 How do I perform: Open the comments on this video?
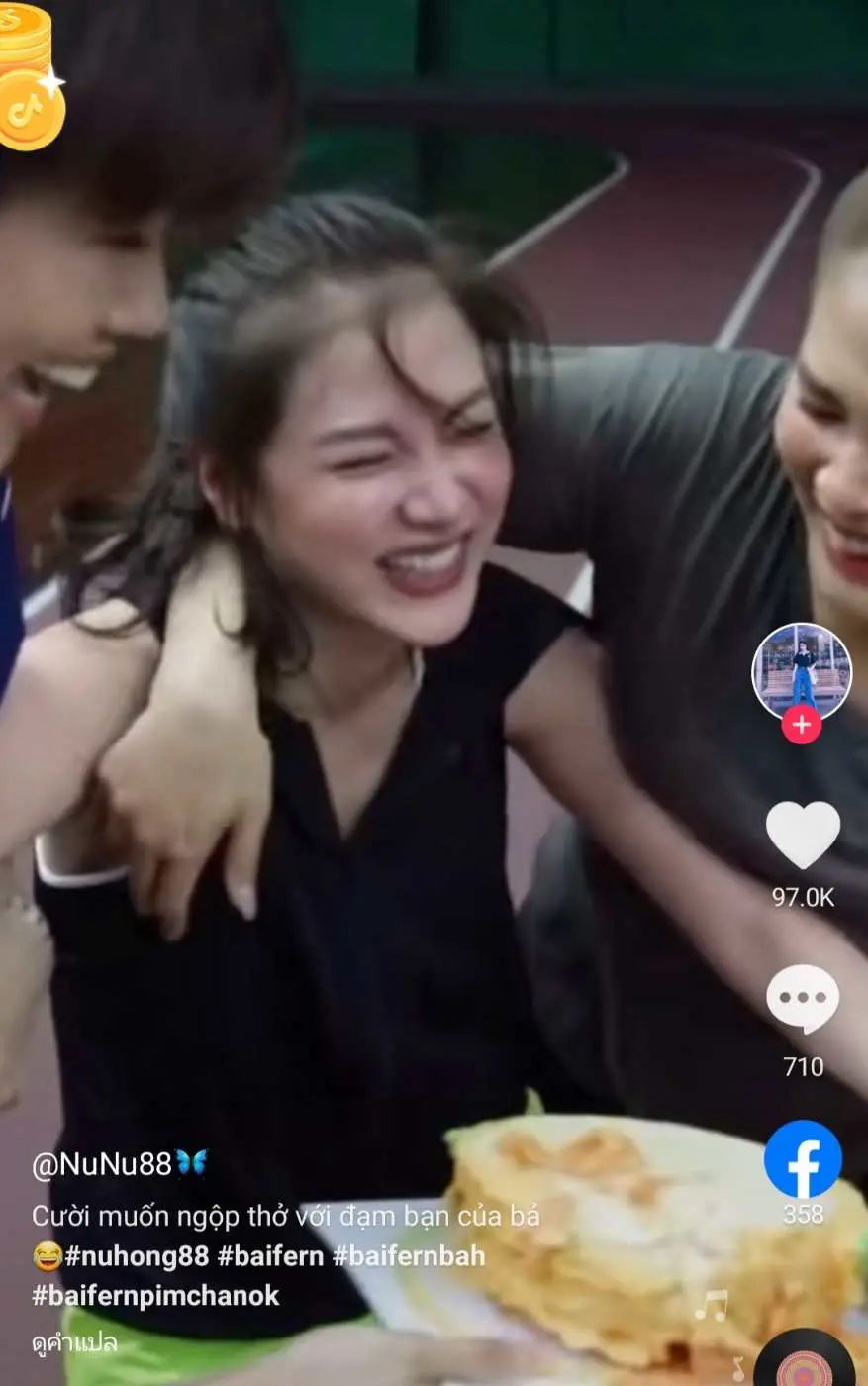pos(803,999)
